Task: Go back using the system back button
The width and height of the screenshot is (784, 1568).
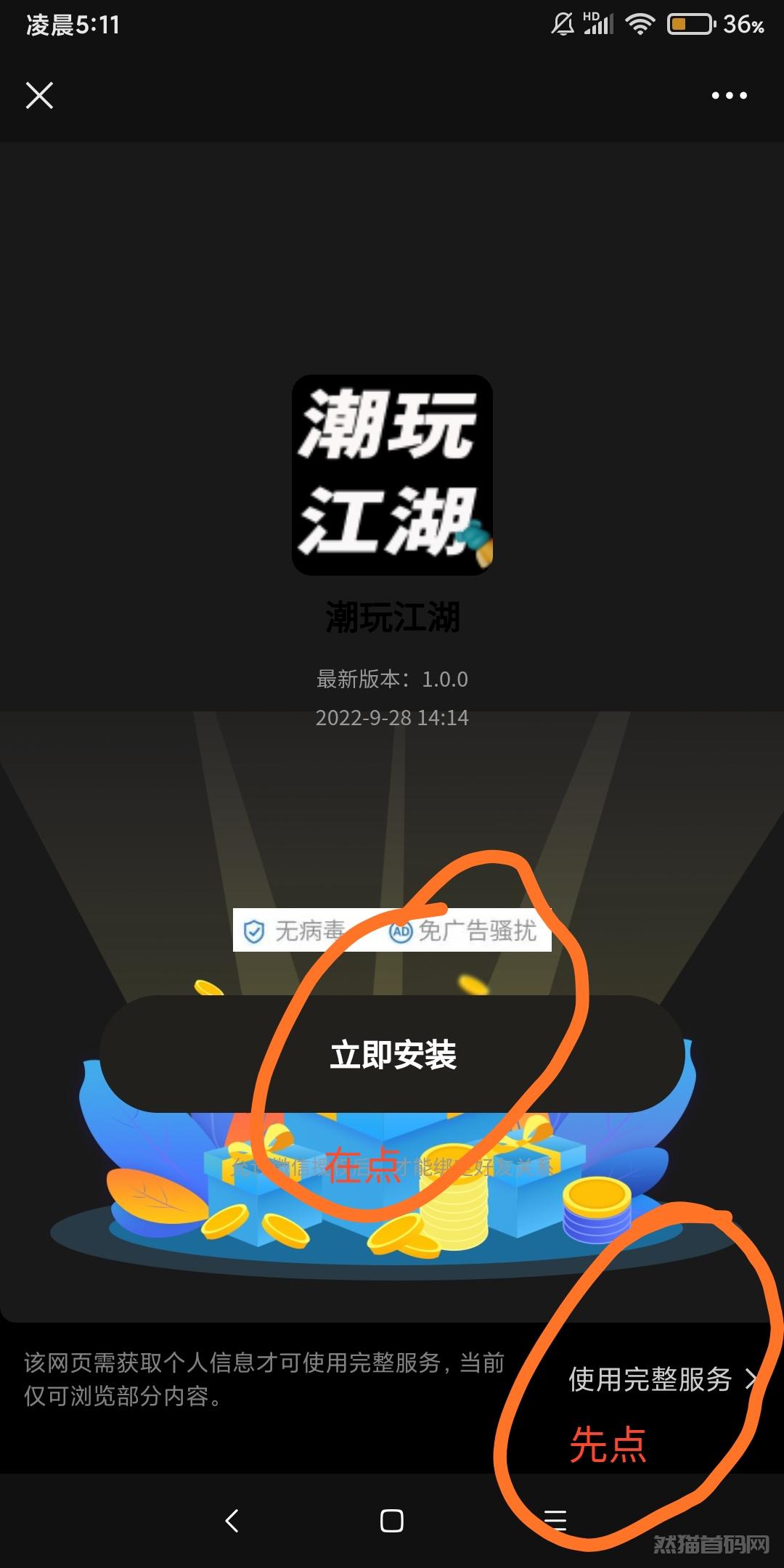Action: click(x=232, y=1520)
